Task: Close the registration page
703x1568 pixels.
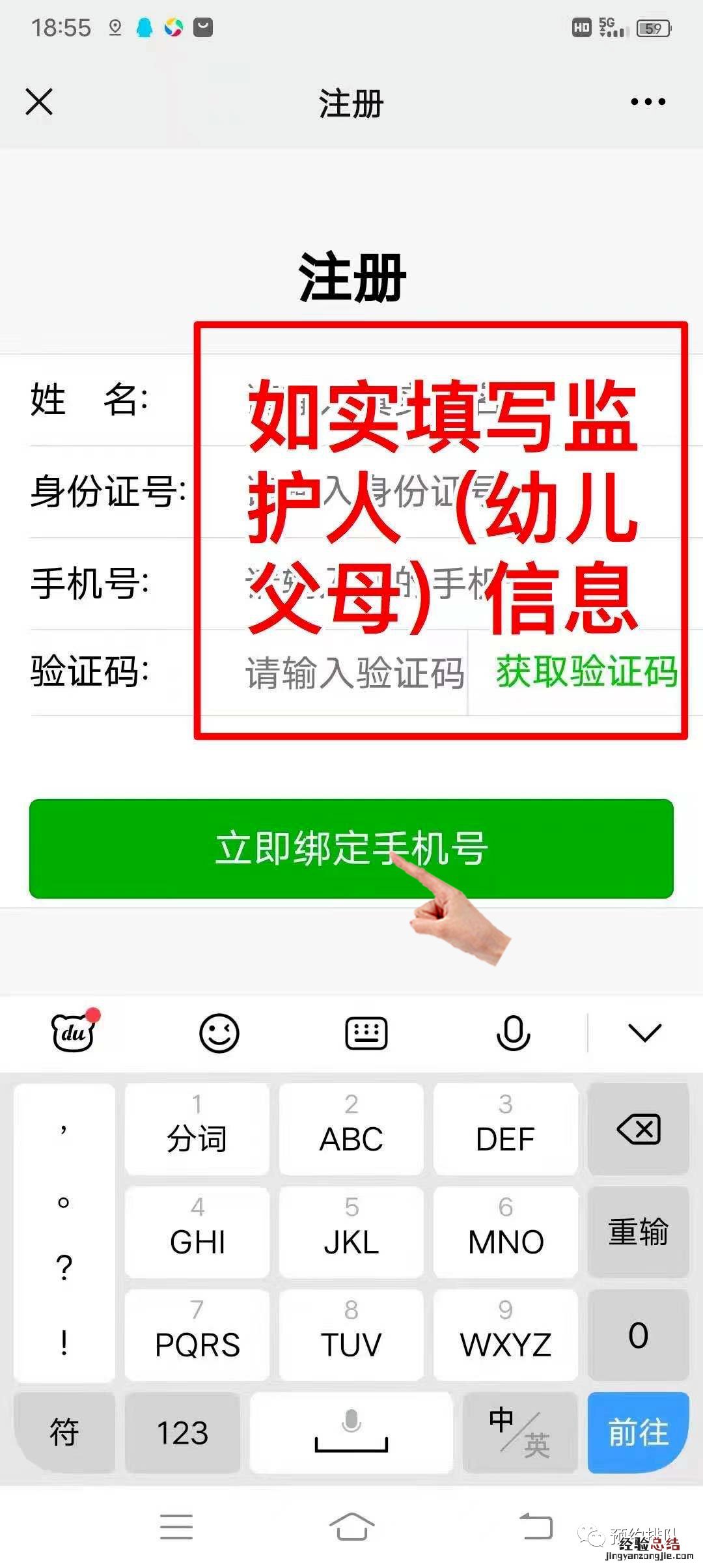Action: (39, 102)
